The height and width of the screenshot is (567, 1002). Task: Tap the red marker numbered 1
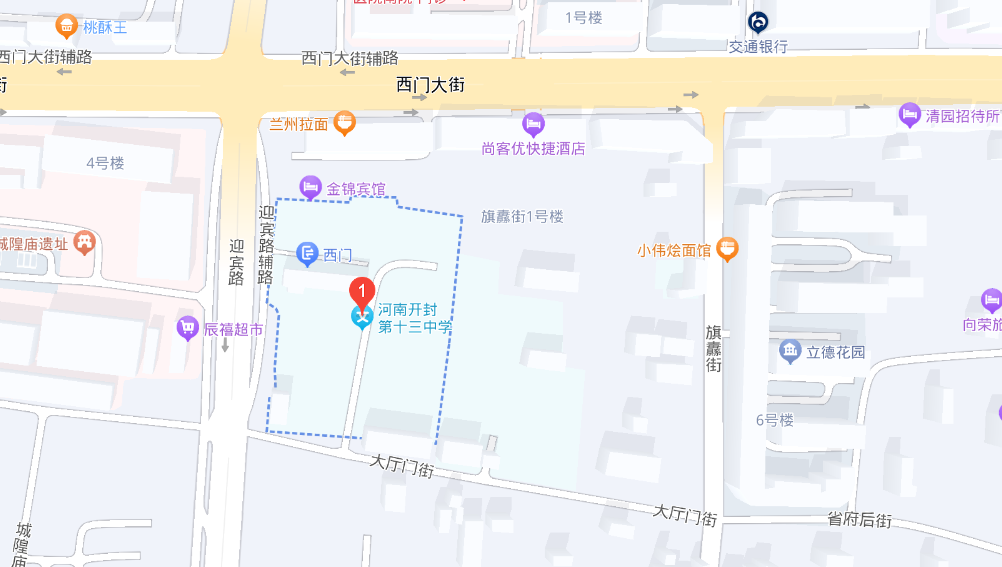[362, 291]
